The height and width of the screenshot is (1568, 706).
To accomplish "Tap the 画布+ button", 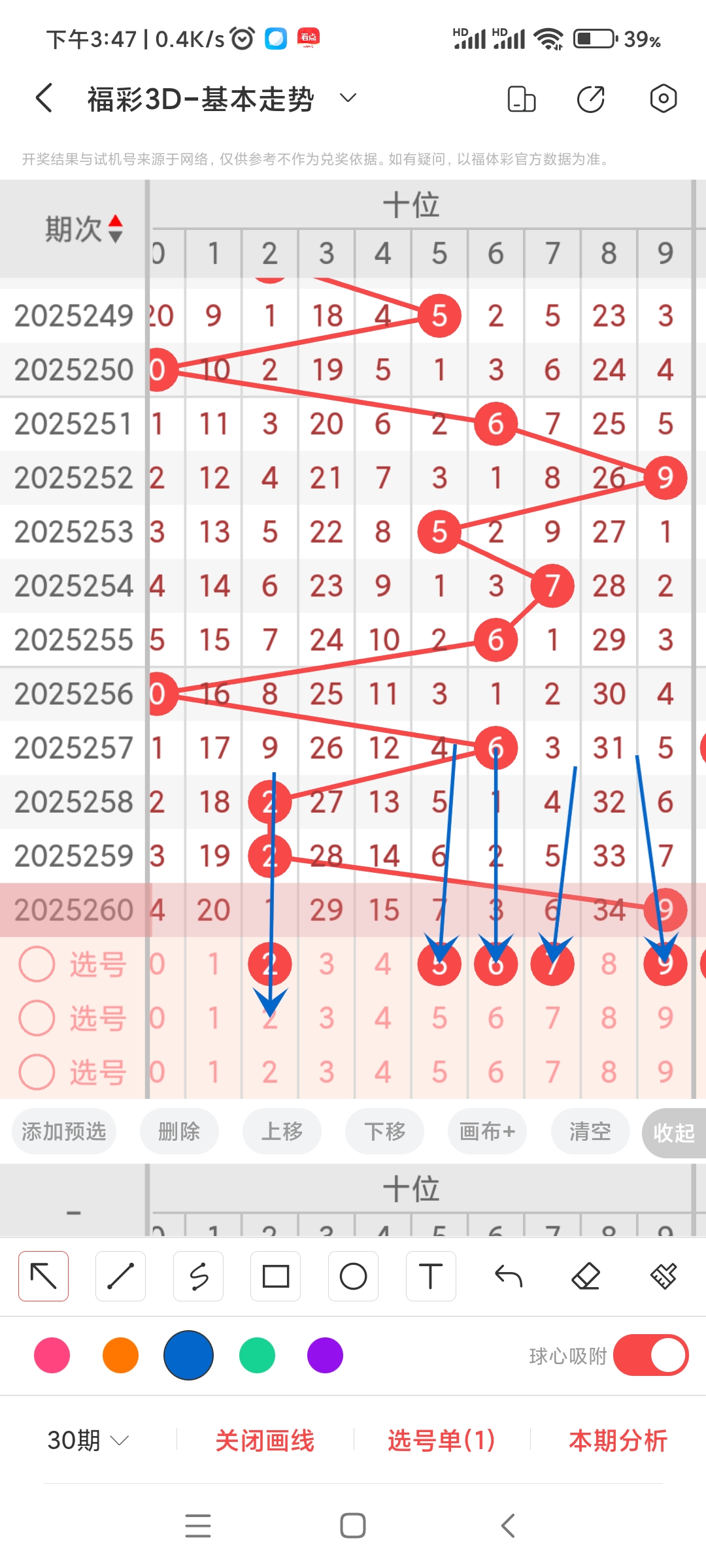I will tap(487, 1131).
